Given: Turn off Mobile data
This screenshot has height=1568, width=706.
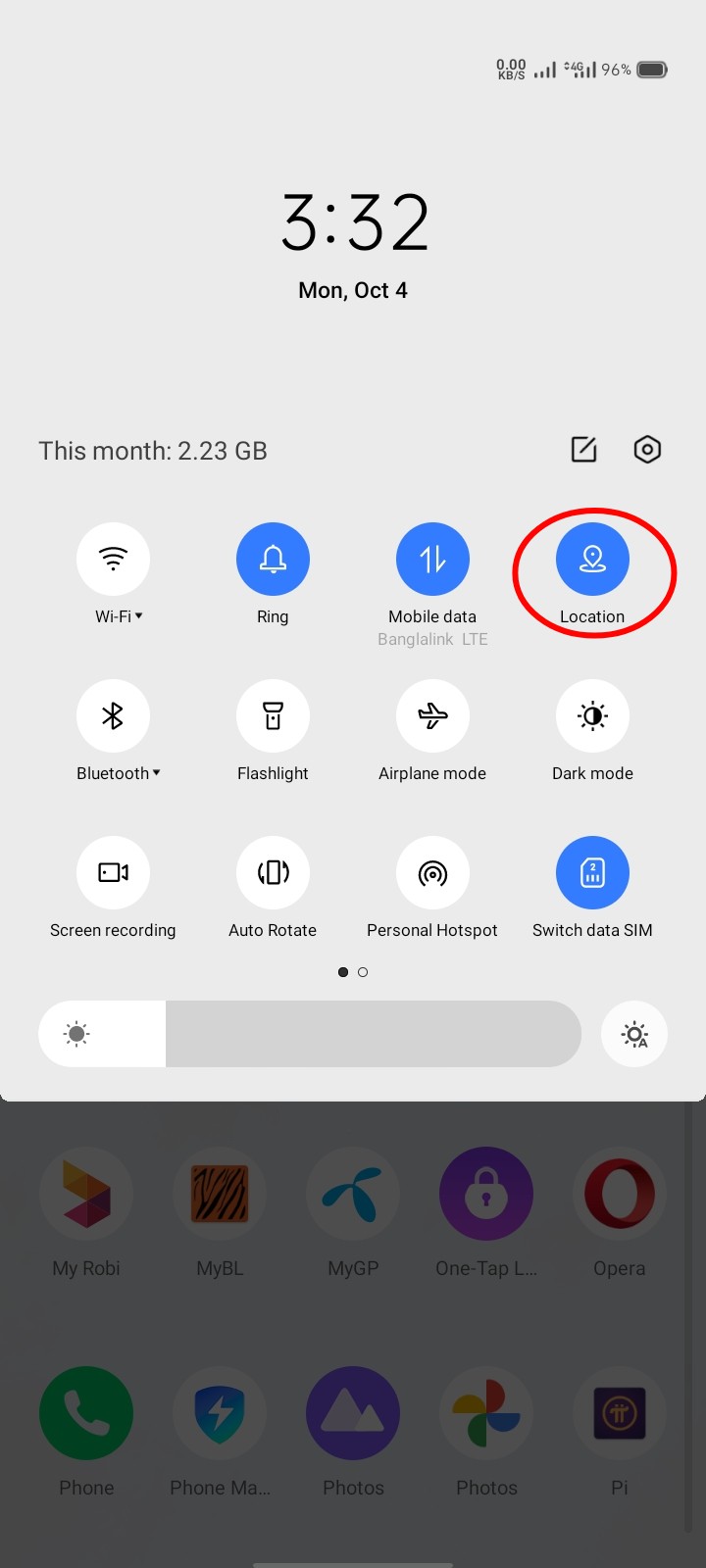Looking at the screenshot, I should (432, 559).
